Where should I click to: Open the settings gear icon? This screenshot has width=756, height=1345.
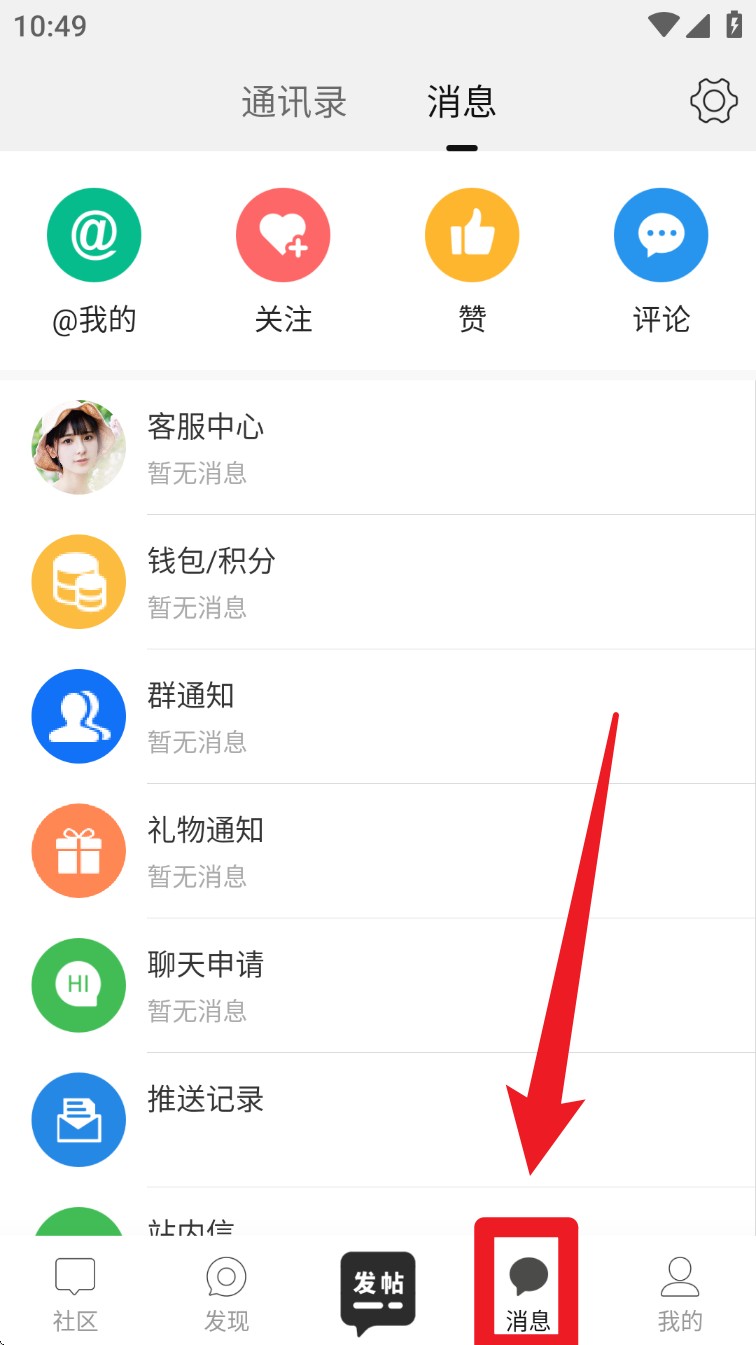click(x=713, y=101)
